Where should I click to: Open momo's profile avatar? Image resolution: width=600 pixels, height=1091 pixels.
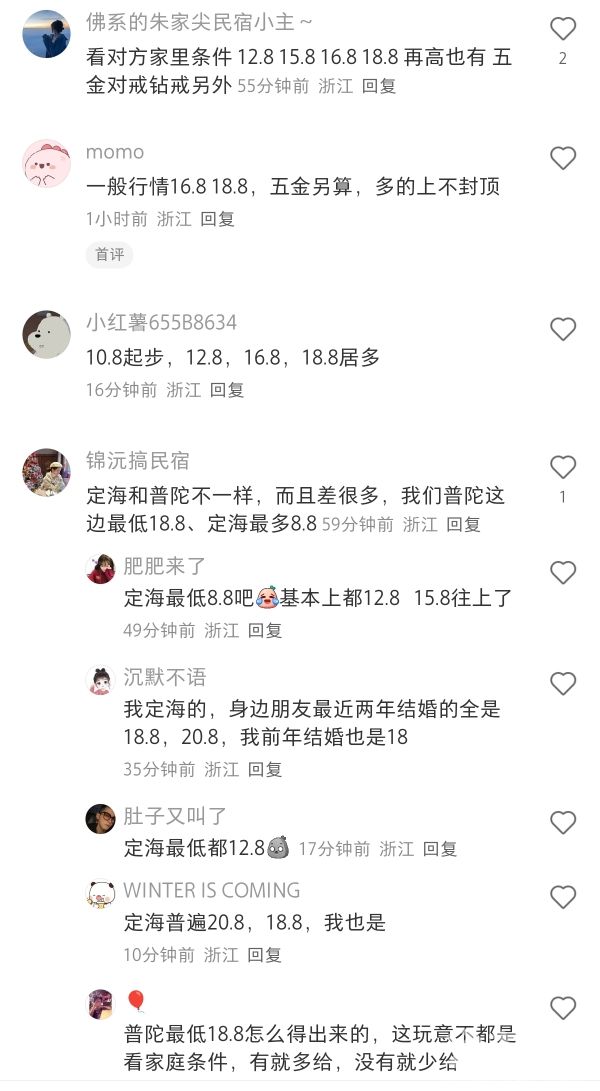(46, 163)
